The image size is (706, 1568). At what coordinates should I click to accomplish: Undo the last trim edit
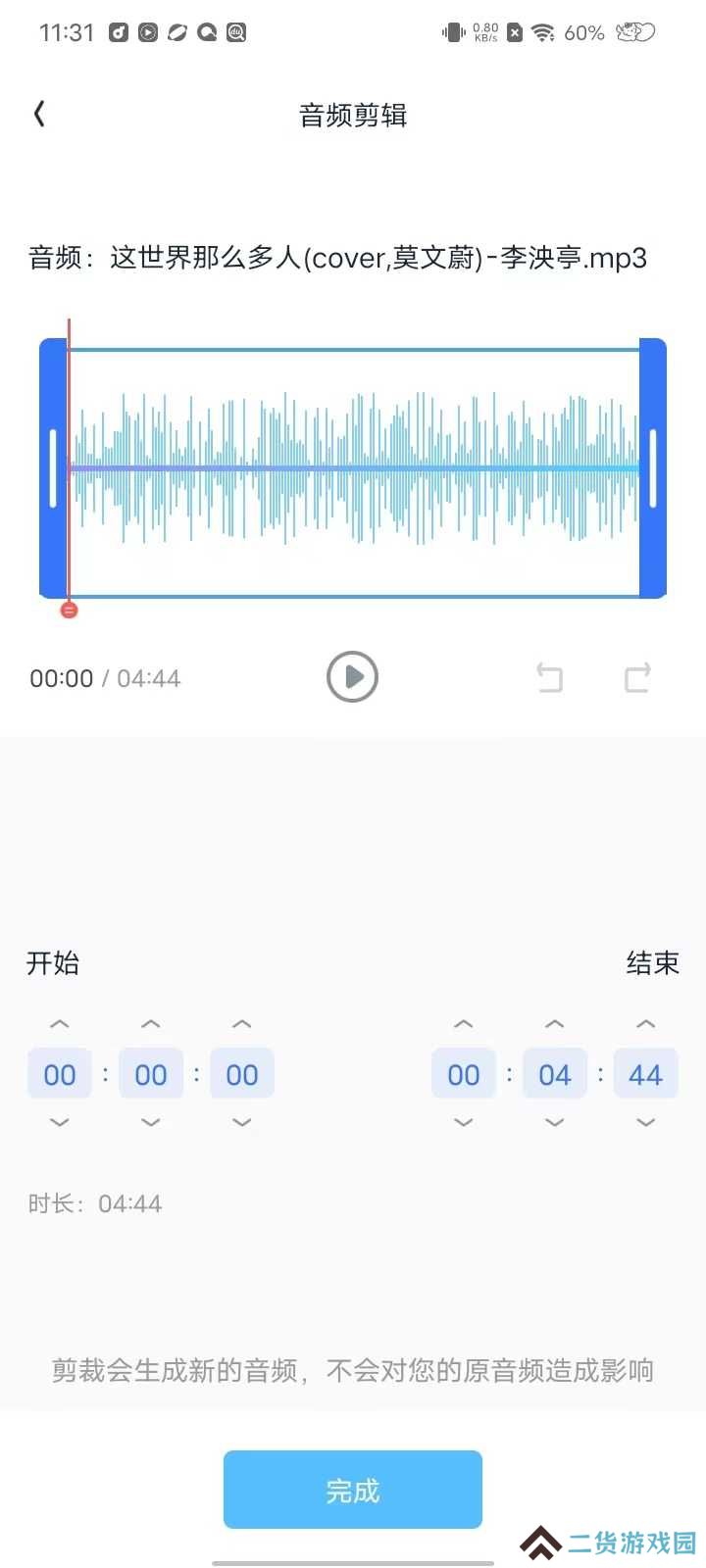550,677
